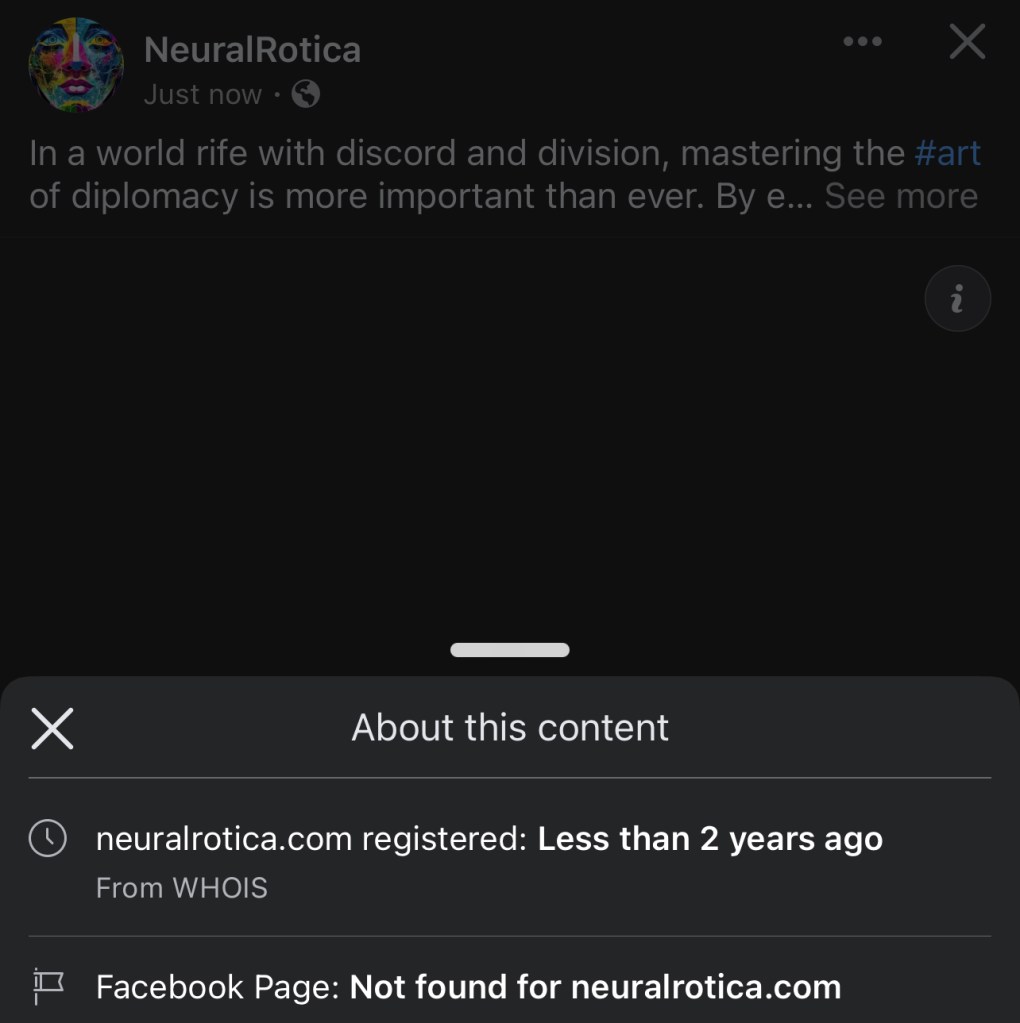Viewport: 1020px width, 1023px height.
Task: Open the NeuralRotica page name
Action: point(252,50)
